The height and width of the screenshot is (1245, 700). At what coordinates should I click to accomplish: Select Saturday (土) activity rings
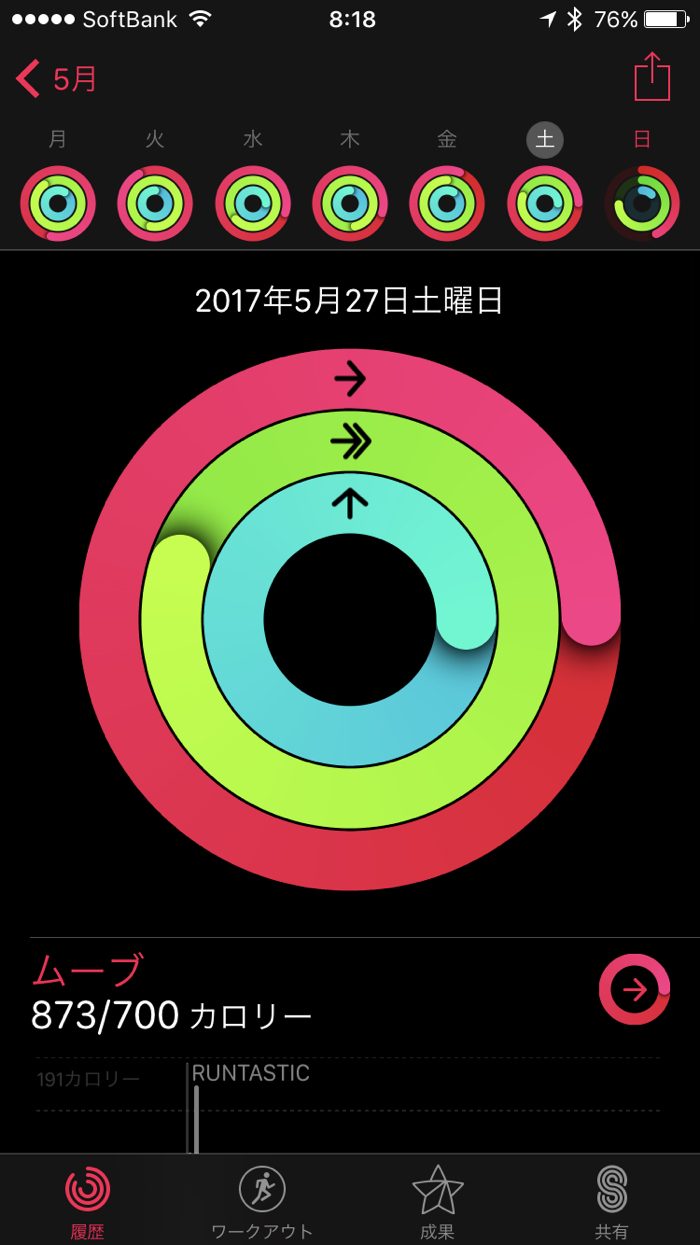545,203
